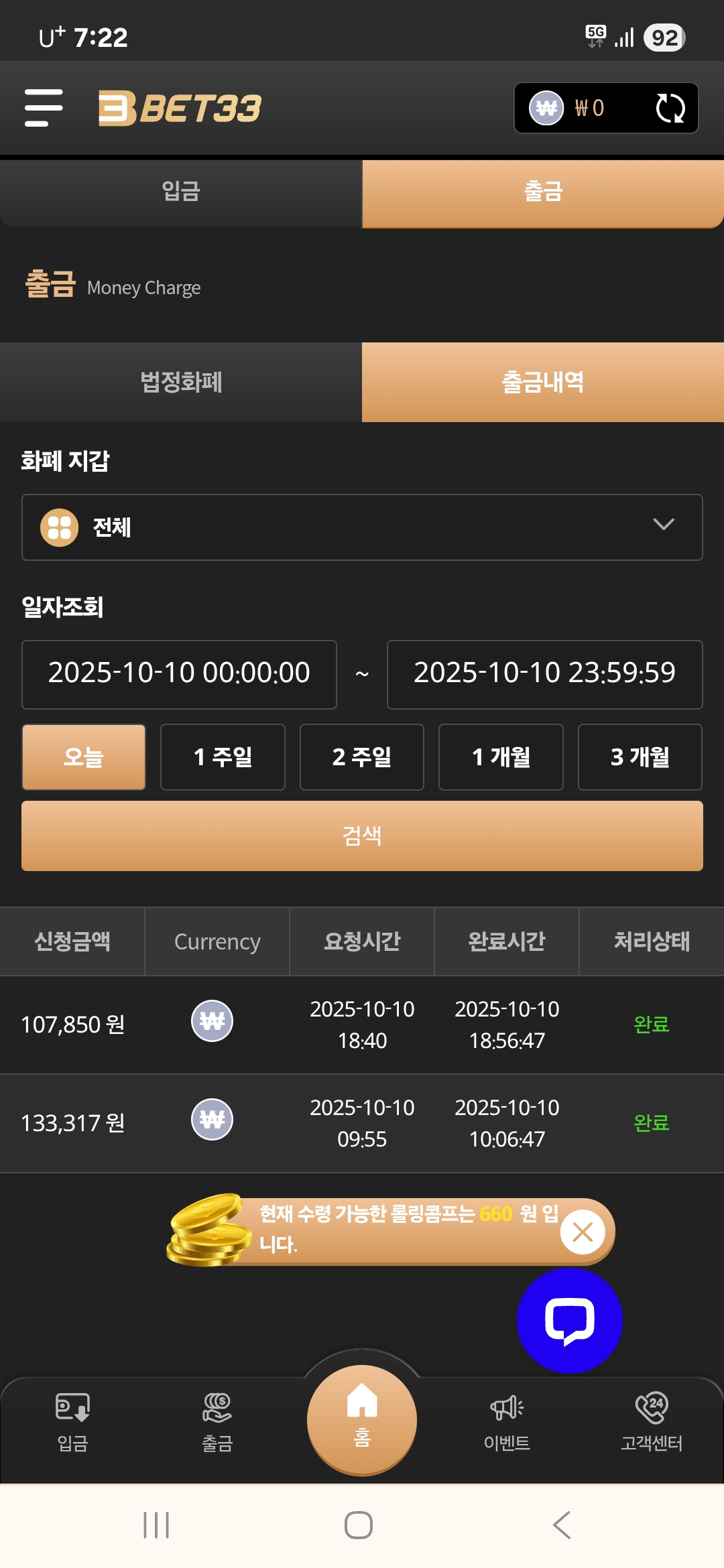Choose the 1 주일 date range
The width and height of the screenshot is (724, 1568).
[223, 757]
